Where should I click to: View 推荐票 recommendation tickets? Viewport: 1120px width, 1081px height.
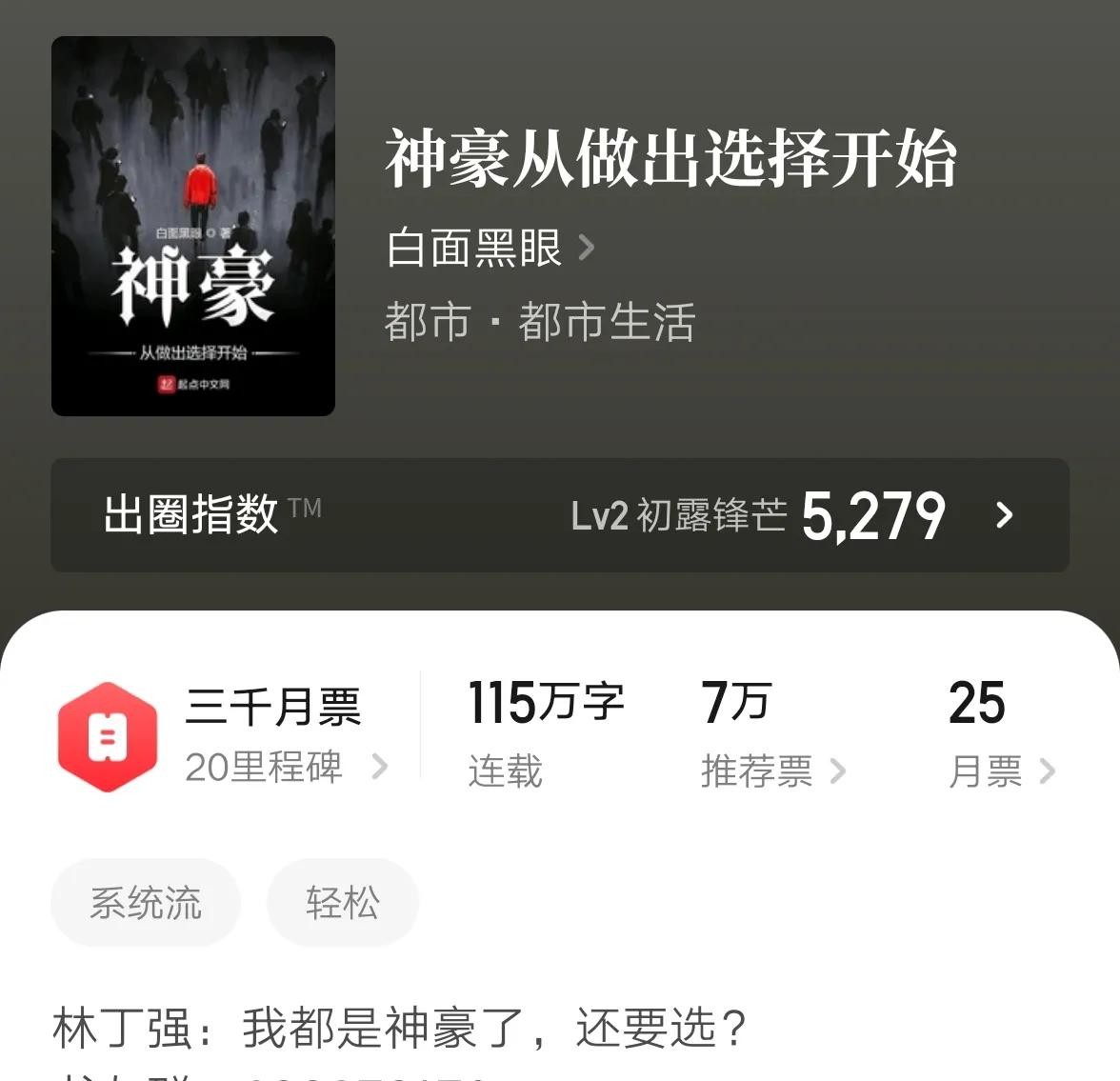coord(772,771)
